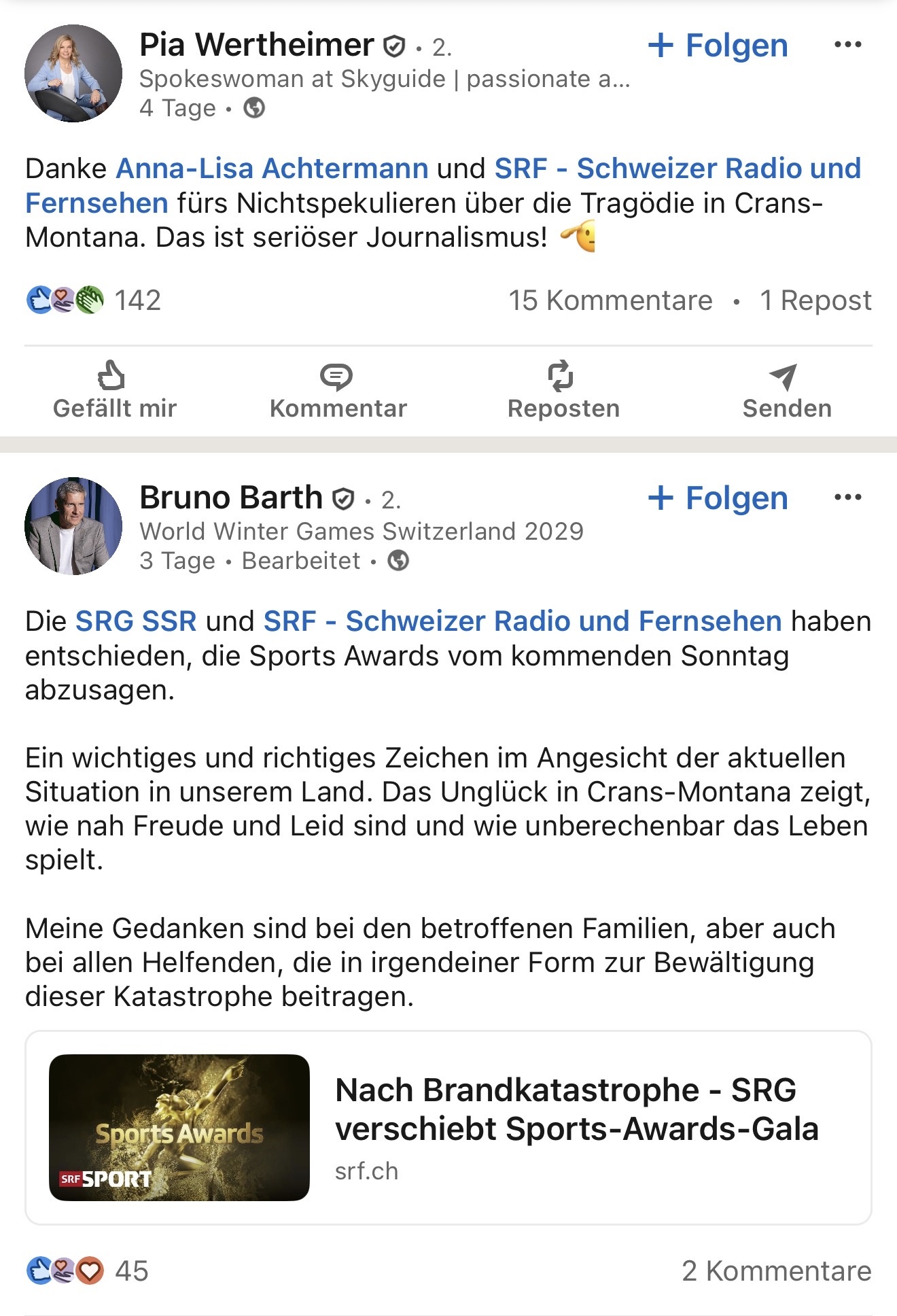The width and height of the screenshot is (897, 1316).
Task: Like Pia Wertheimer's post with Gefällt mir
Action: click(114, 391)
